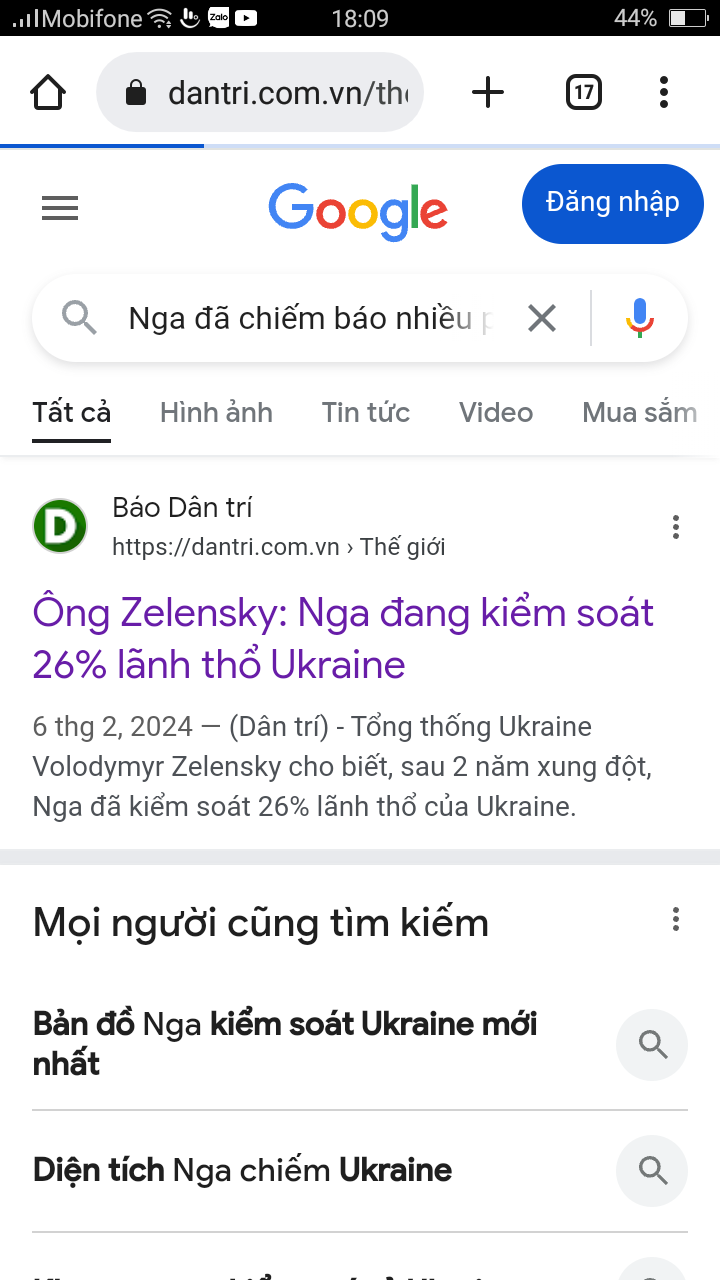
Task: Switch to the Video tab
Action: (x=496, y=412)
